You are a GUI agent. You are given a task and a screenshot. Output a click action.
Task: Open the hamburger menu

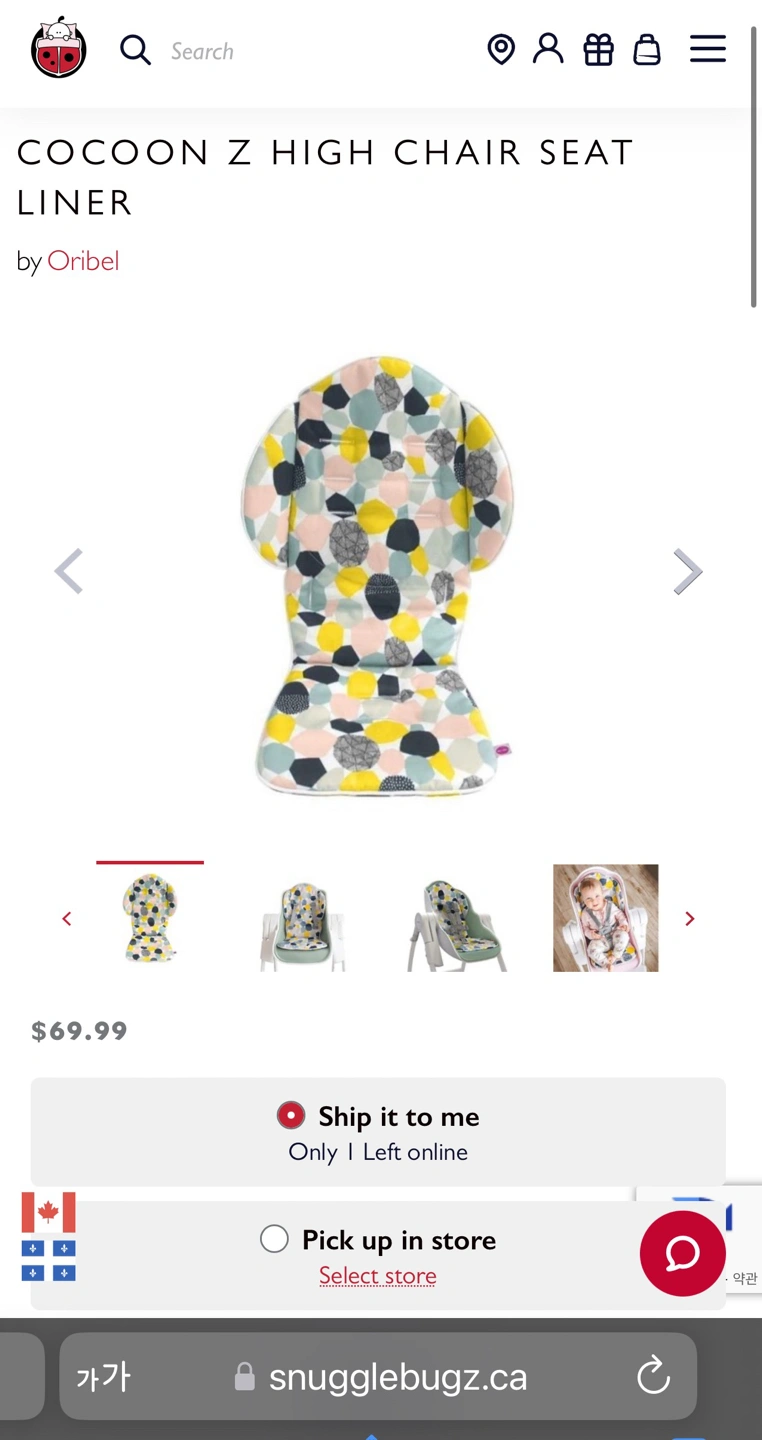[x=707, y=49]
